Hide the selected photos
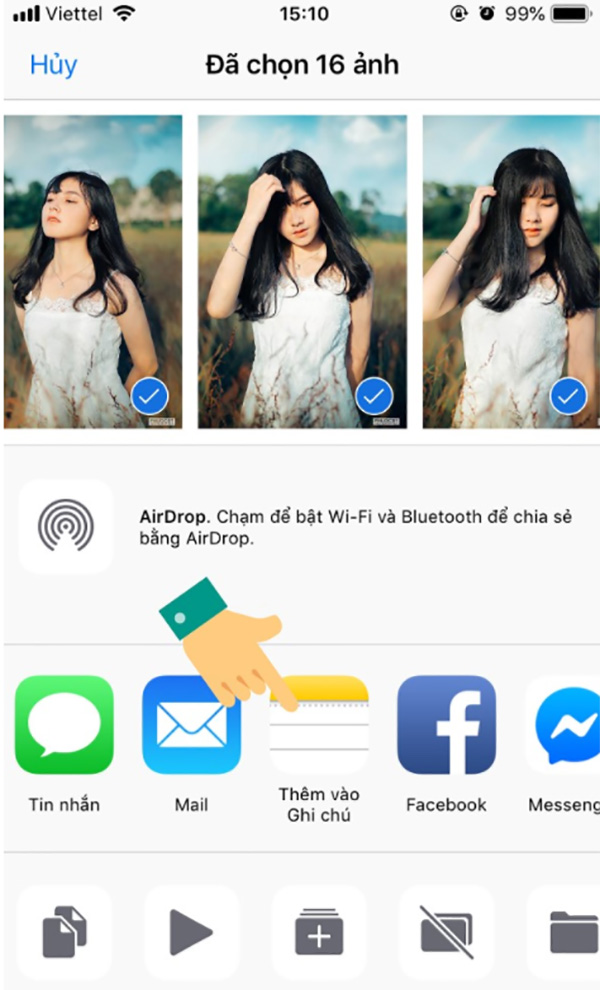Screen dimensions: 600x990 pyautogui.click(x=447, y=931)
